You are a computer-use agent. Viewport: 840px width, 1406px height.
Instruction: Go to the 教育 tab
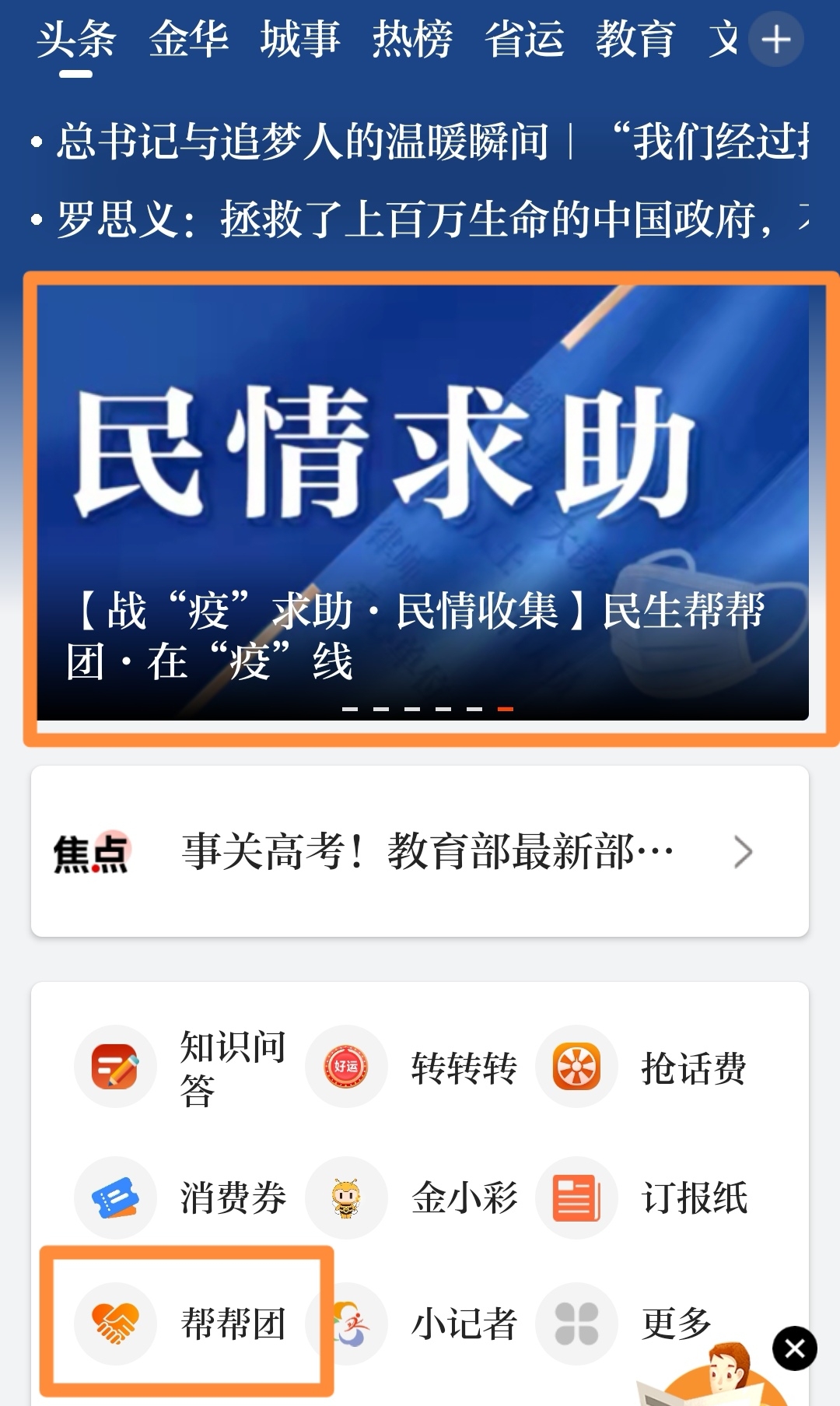[635, 39]
